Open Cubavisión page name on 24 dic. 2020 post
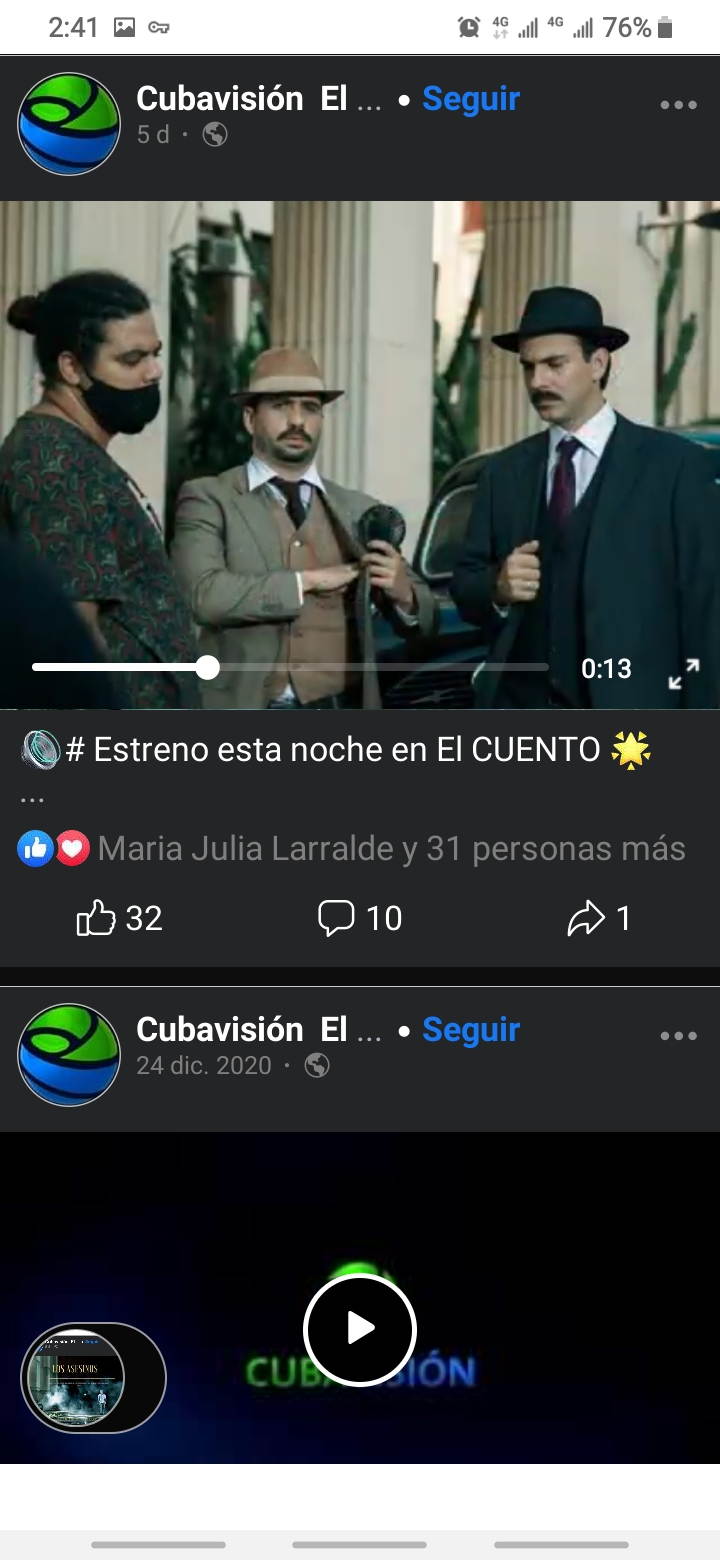The height and width of the screenshot is (1560, 720). [x=258, y=1029]
